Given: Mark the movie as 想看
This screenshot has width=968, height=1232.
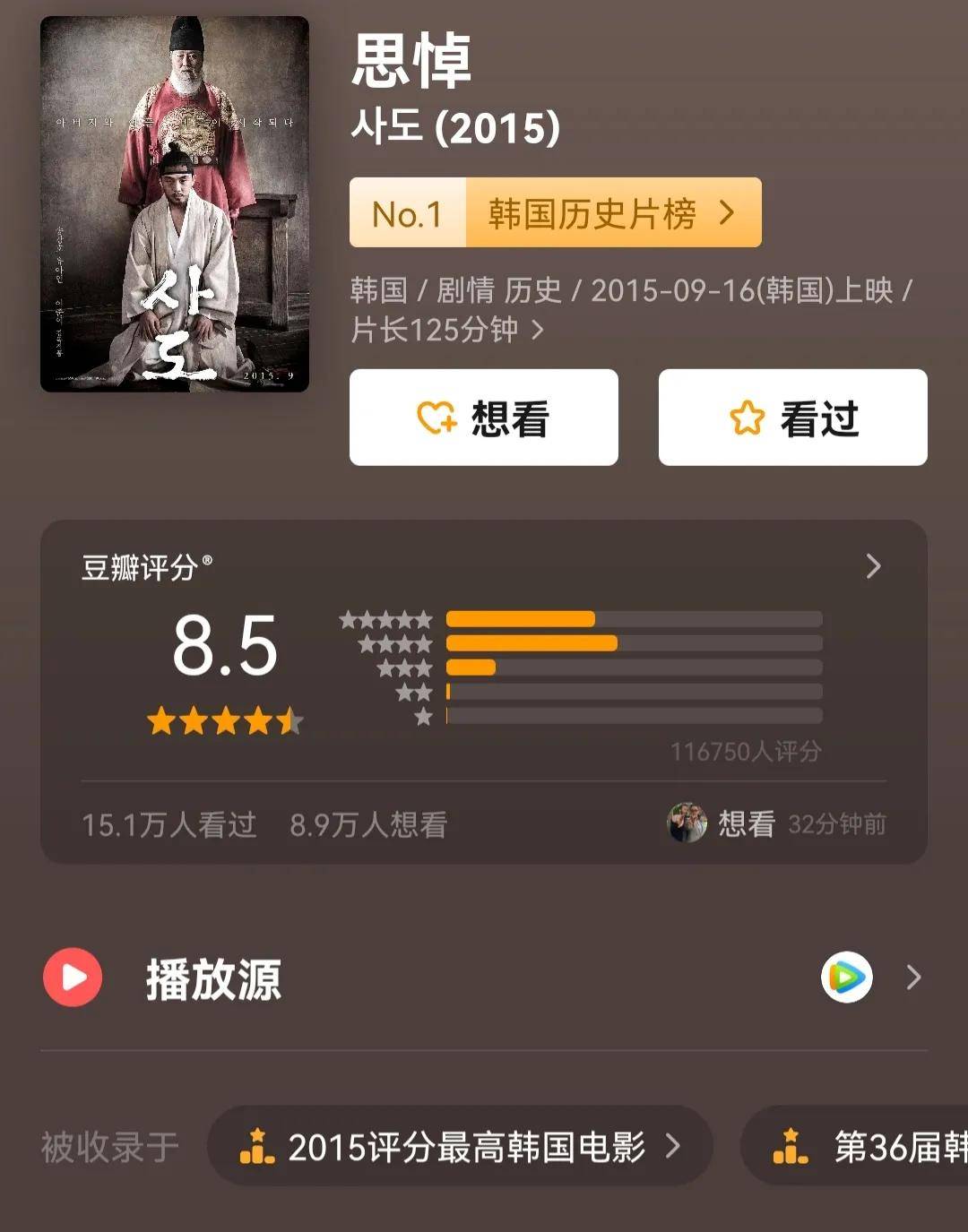Looking at the screenshot, I should [x=483, y=417].
